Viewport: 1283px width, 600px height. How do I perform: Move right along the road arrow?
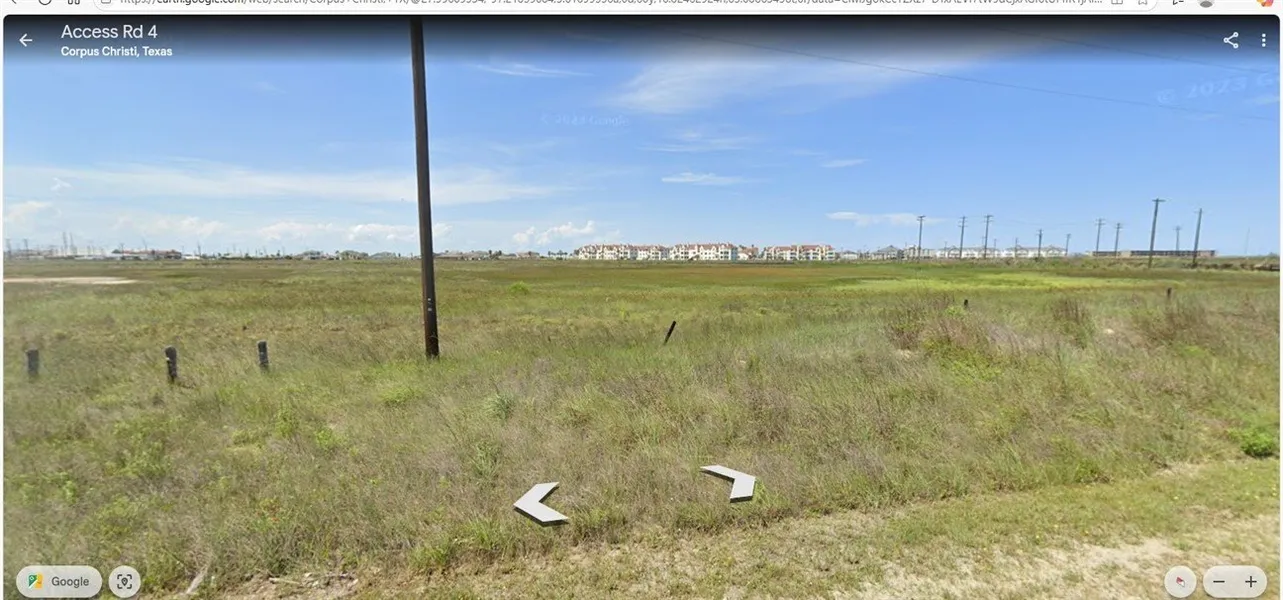(x=730, y=481)
